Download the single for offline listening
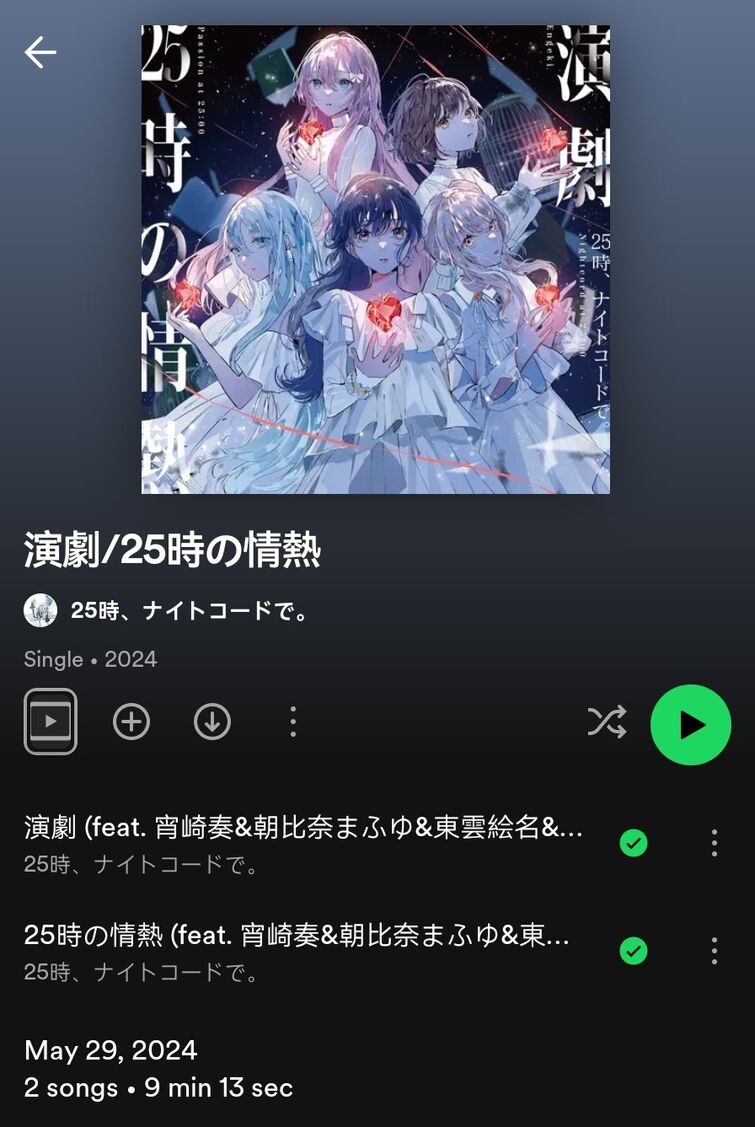755x1127 pixels. (x=212, y=721)
